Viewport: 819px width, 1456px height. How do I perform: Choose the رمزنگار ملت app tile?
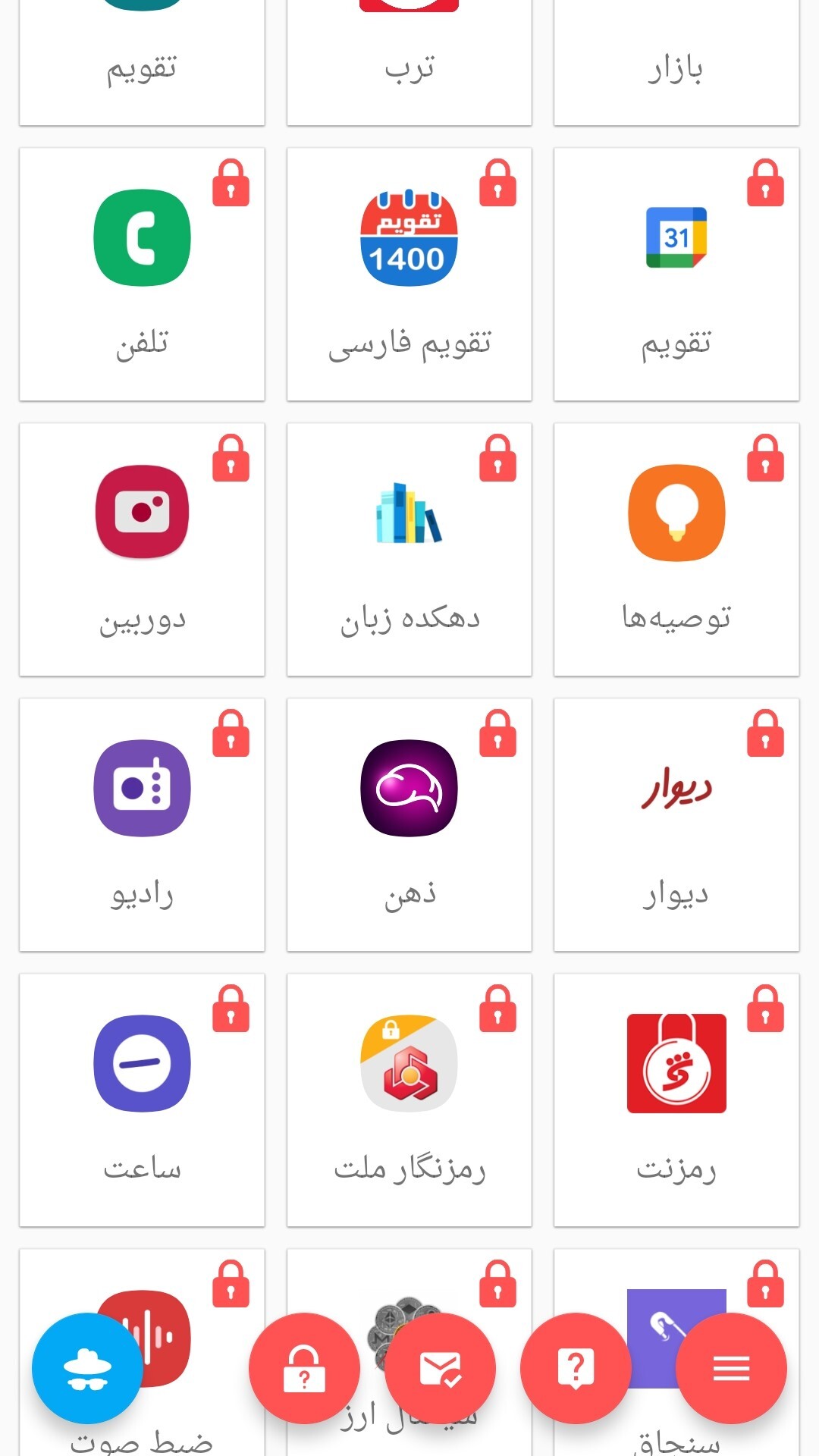pyautogui.click(x=409, y=1100)
